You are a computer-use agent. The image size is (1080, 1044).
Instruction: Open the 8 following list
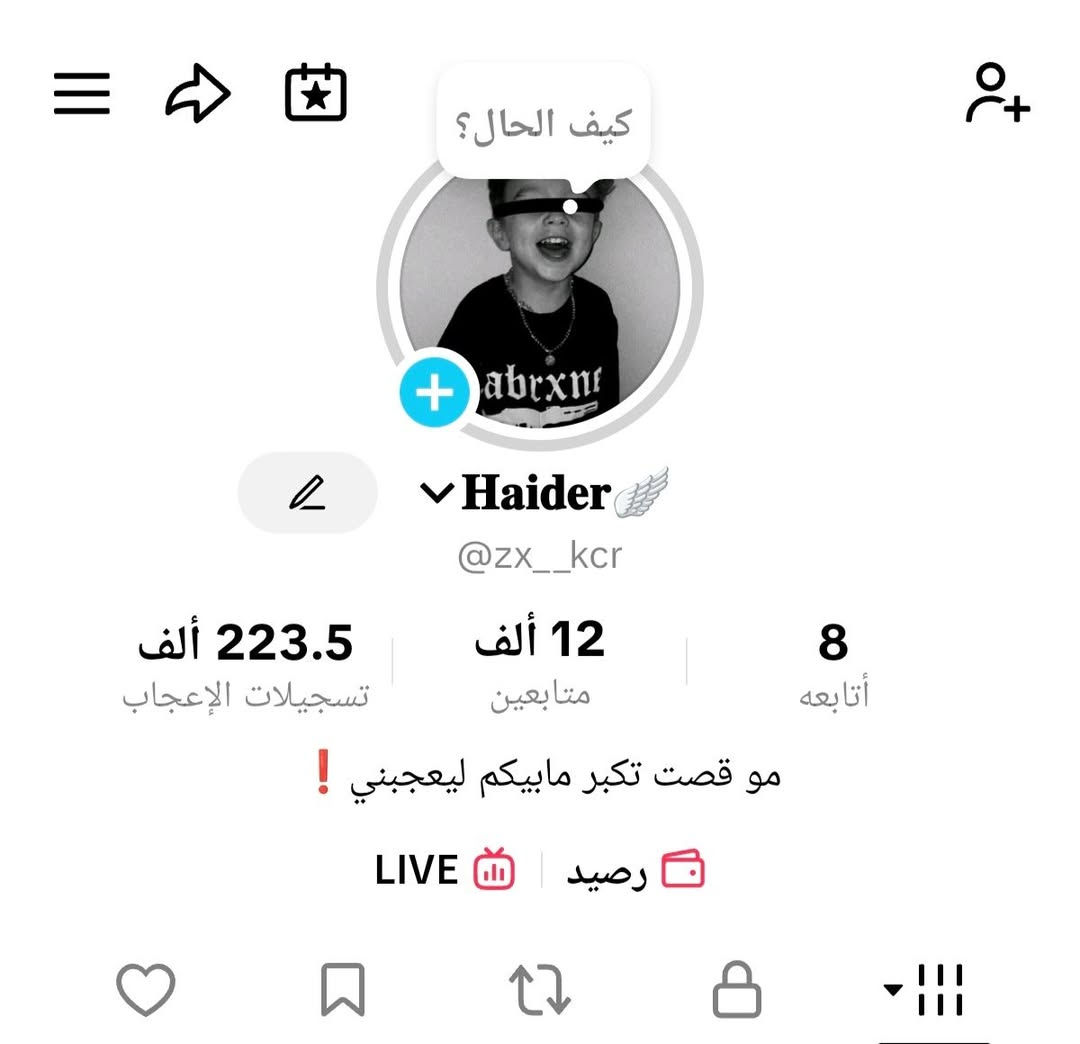click(x=833, y=662)
